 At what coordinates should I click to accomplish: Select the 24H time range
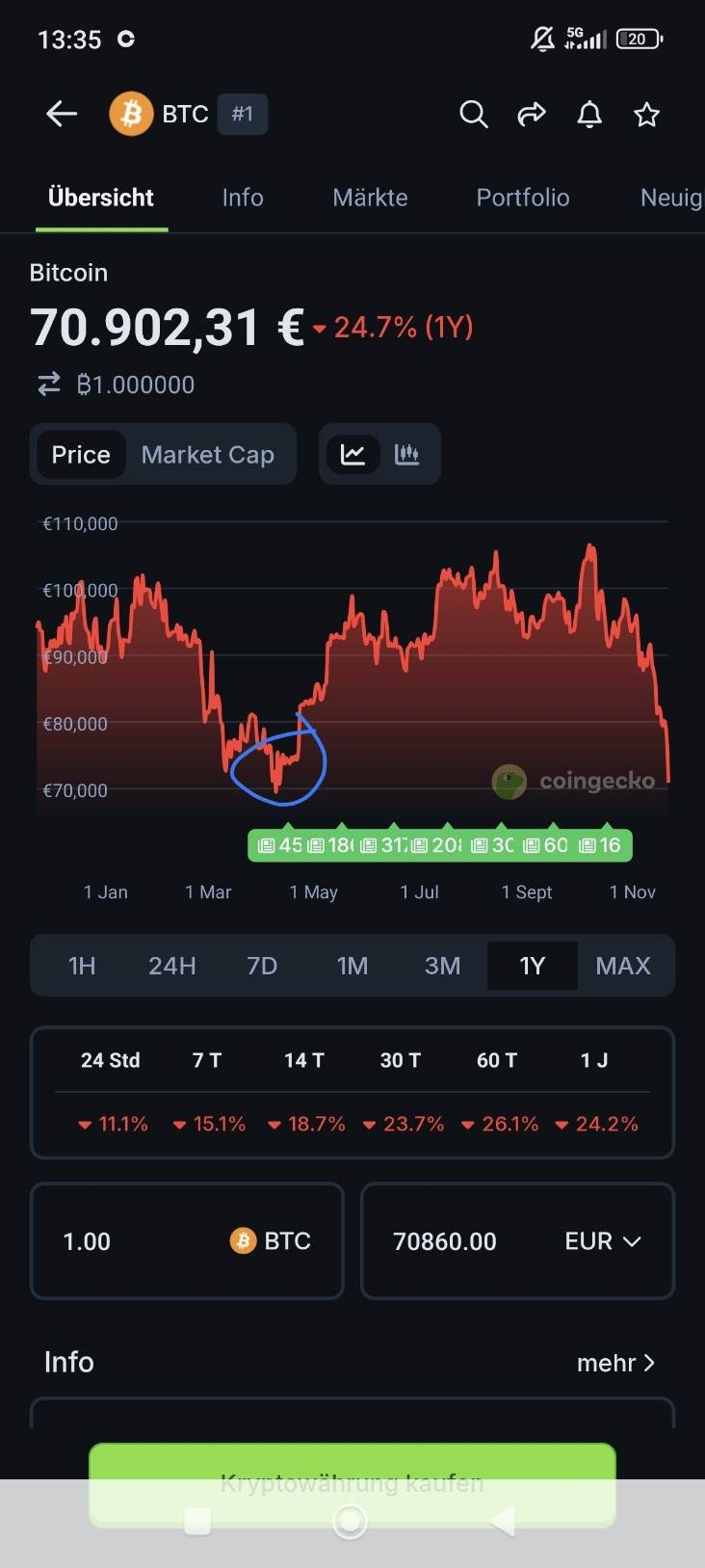171,966
